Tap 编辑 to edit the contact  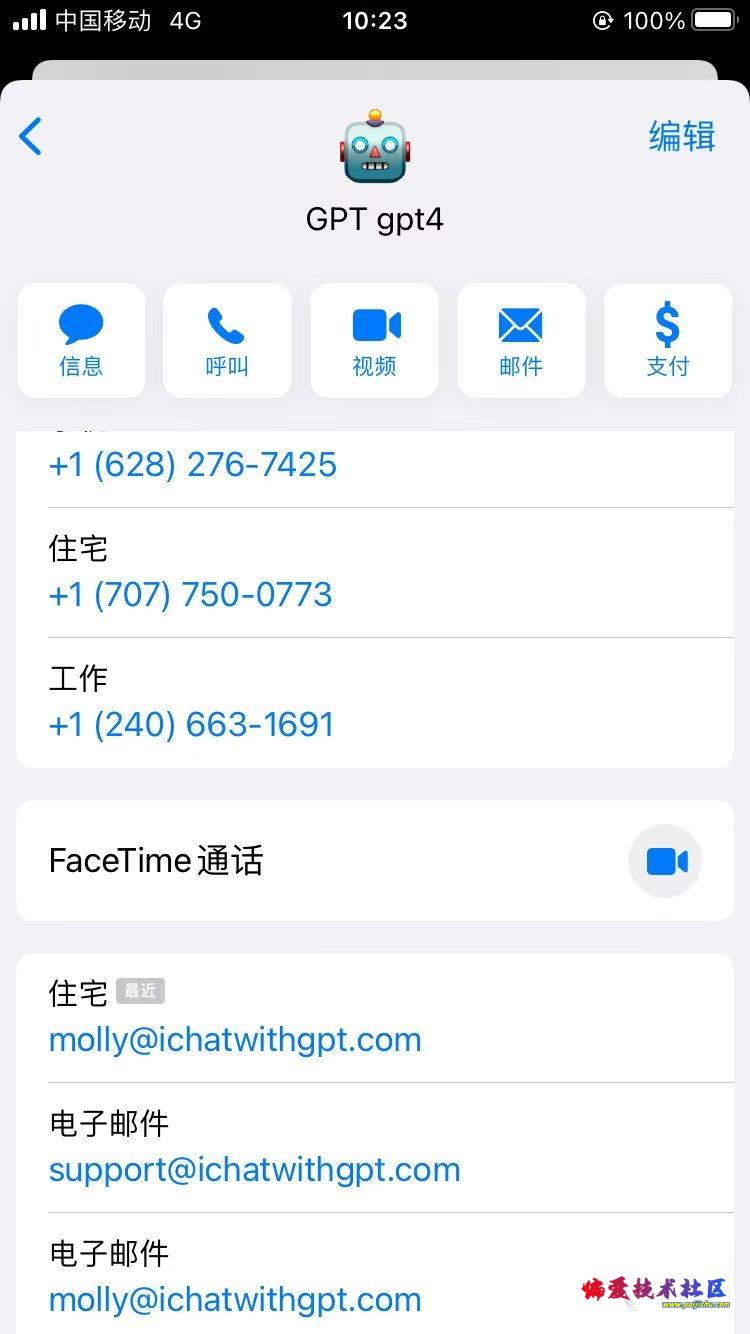click(682, 136)
